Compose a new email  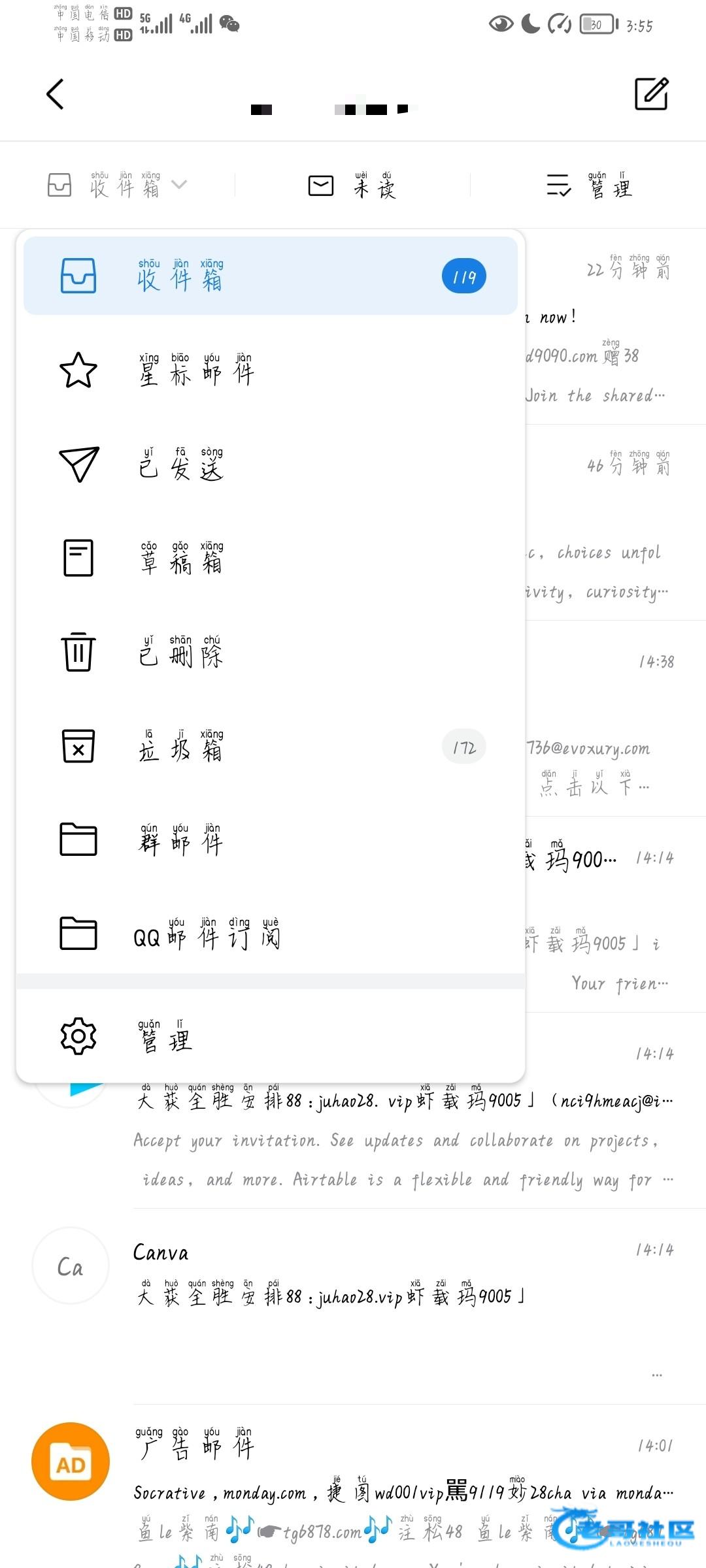[x=652, y=94]
